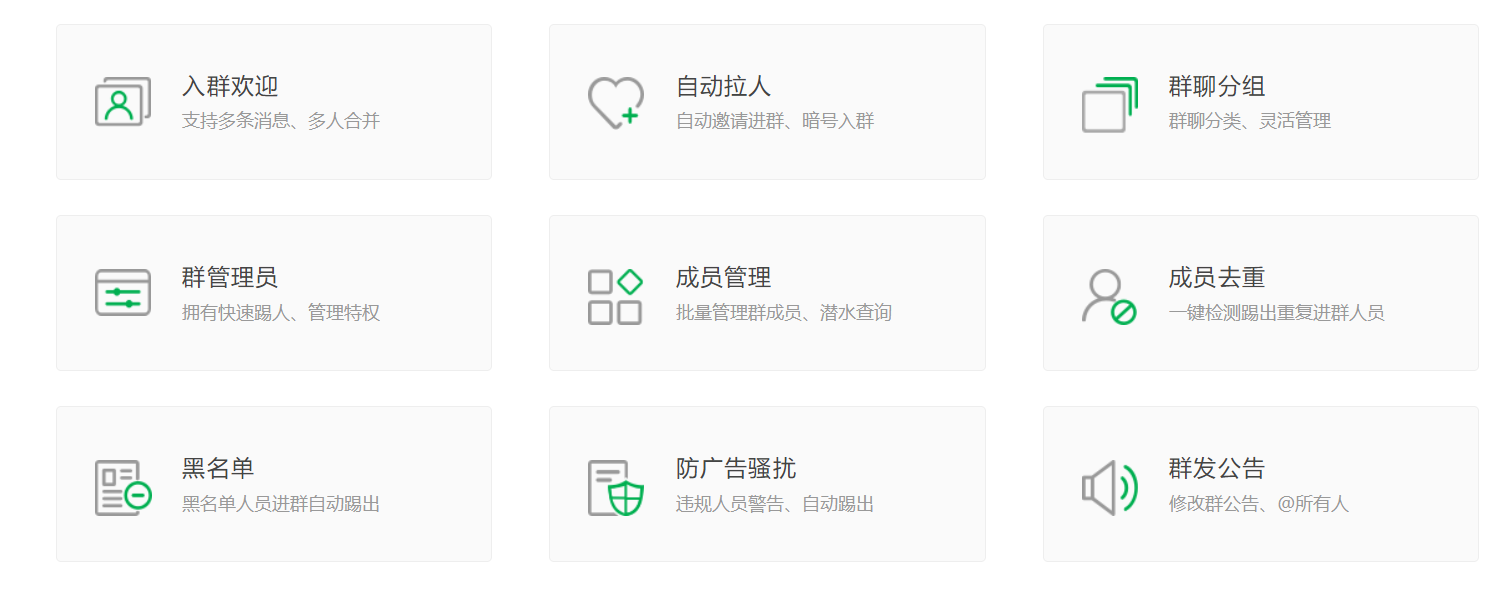Open the 成员管理 card
The image size is (1507, 594).
coord(766,293)
